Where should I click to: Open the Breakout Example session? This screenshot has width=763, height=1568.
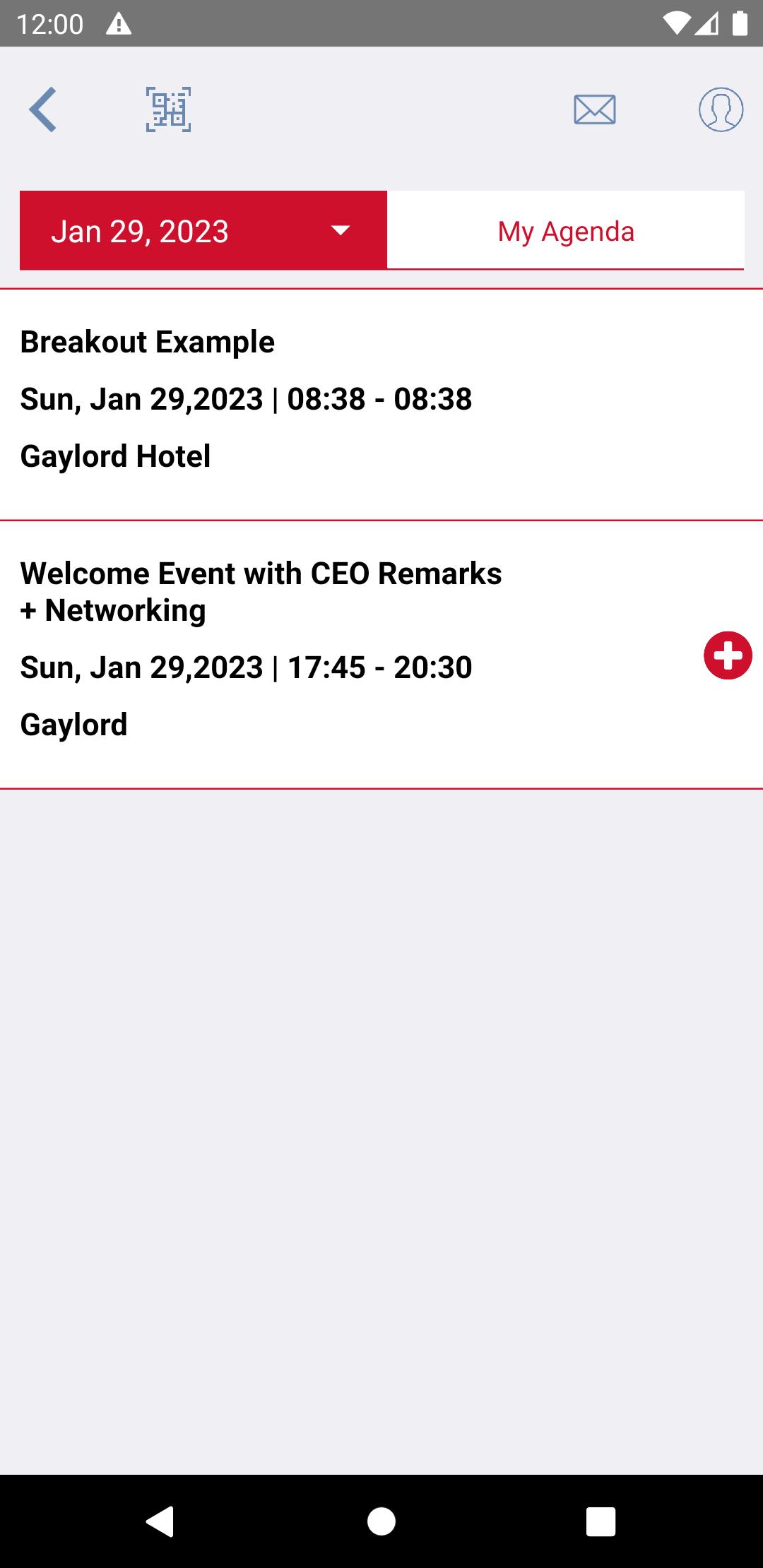[x=381, y=405]
